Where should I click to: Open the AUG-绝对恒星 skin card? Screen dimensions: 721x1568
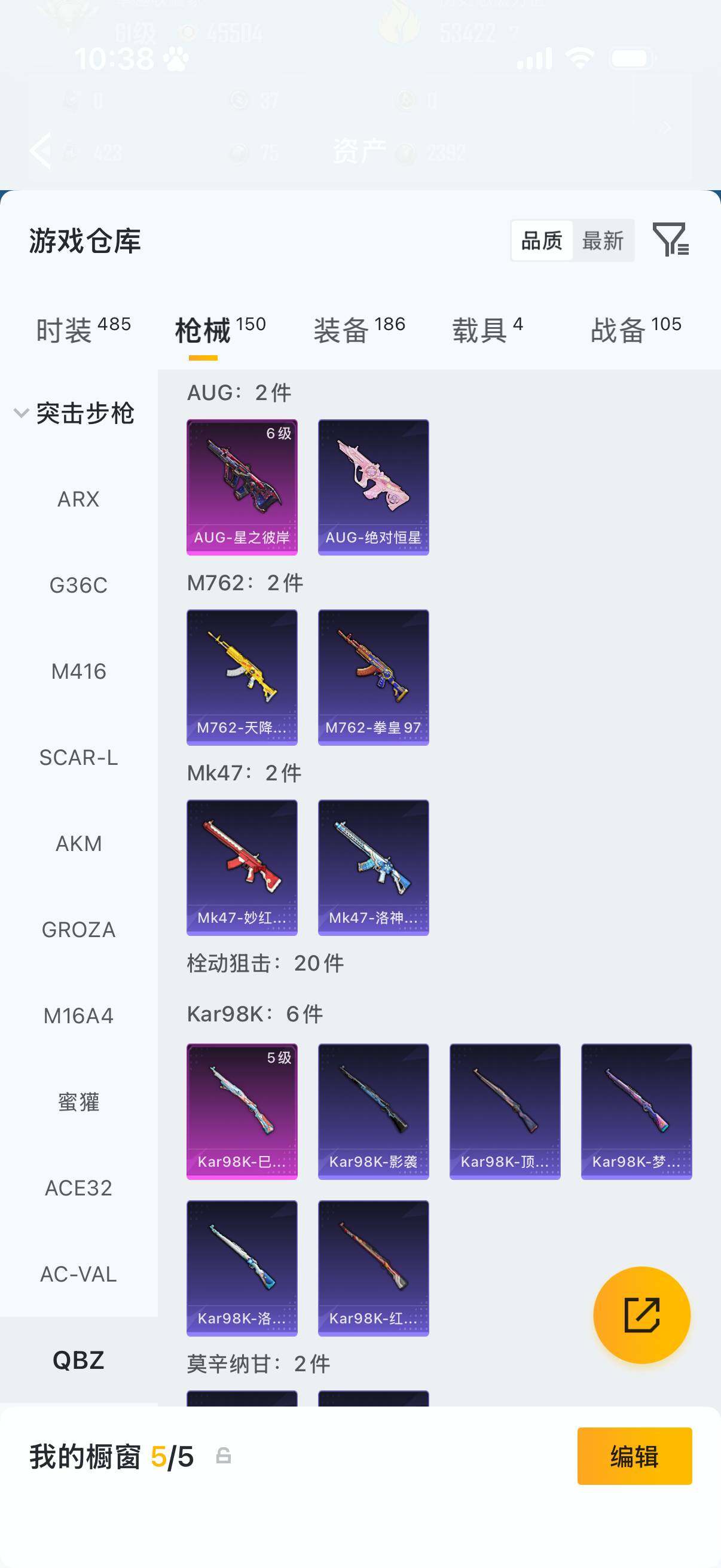(373, 487)
